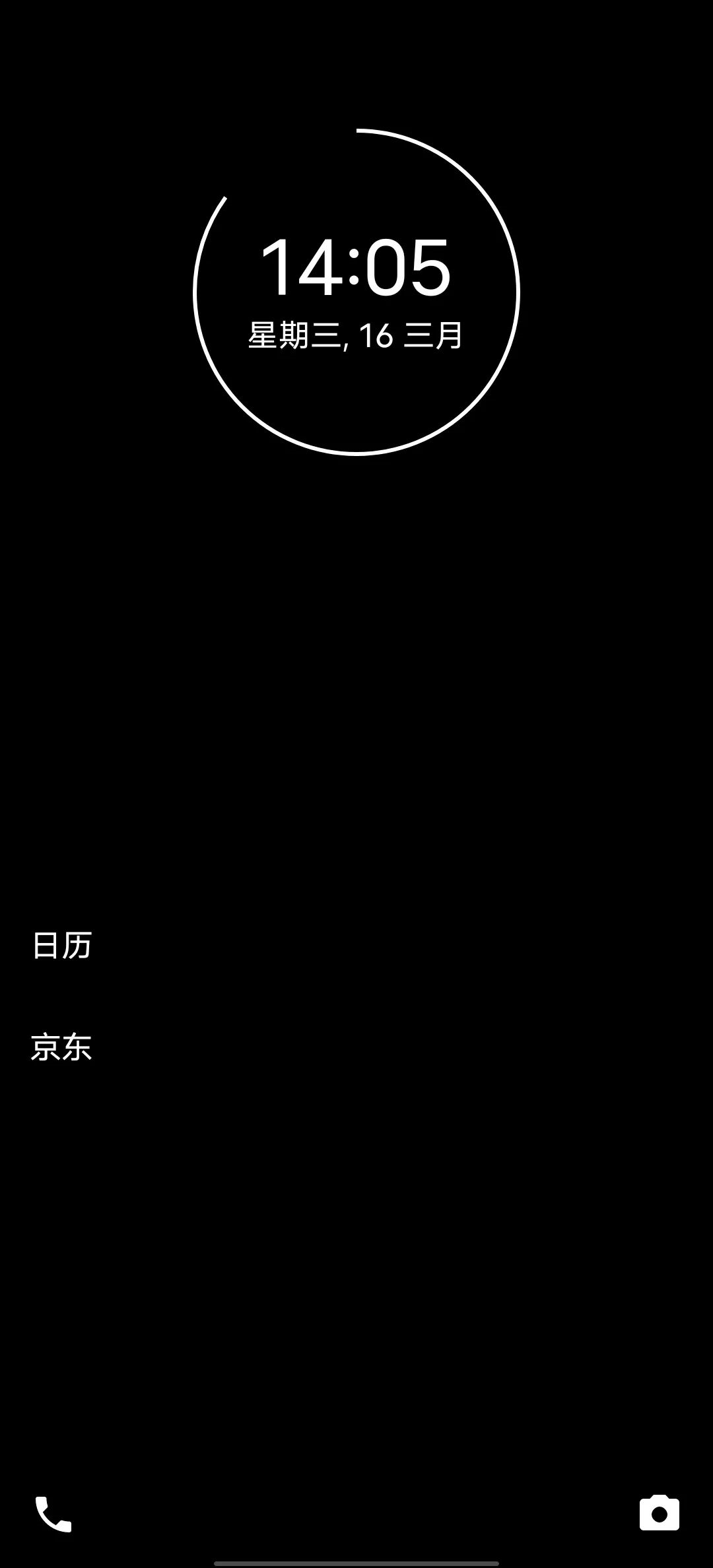
Task: Open the phone dialer shortcut
Action: click(x=53, y=1514)
